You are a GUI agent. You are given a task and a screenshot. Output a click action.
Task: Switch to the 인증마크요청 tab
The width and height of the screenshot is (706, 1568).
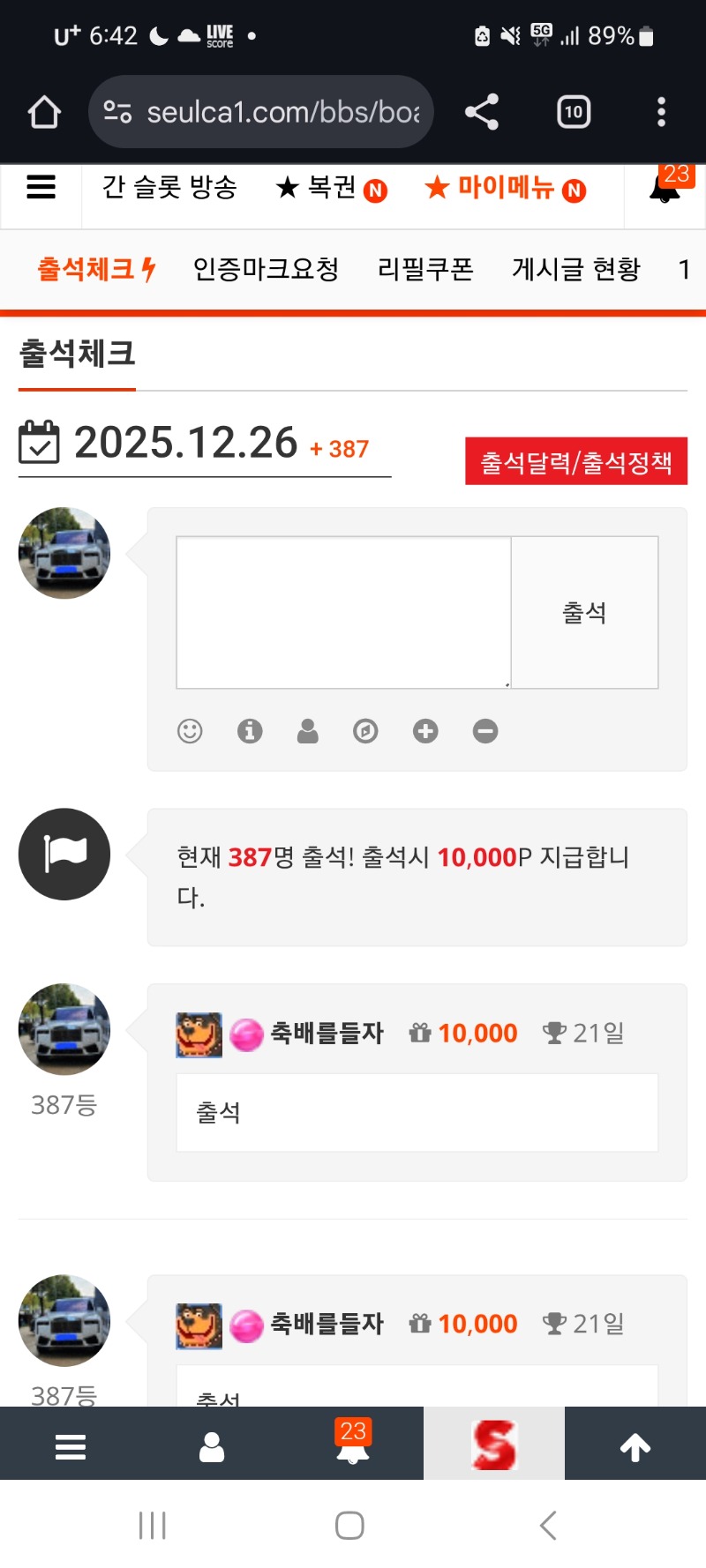click(266, 269)
